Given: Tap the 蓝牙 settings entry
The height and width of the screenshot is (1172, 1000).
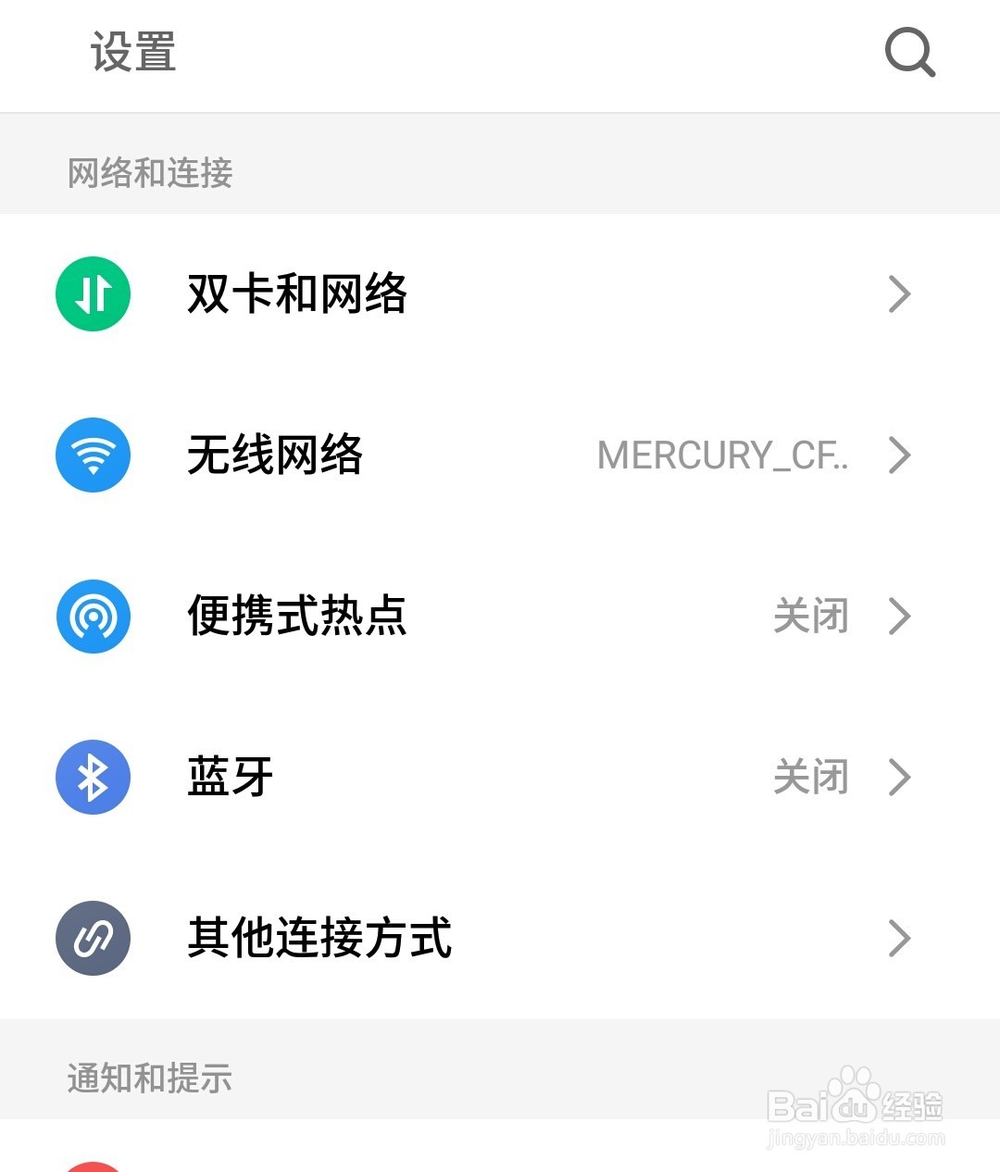Looking at the screenshot, I should pos(229,778).
